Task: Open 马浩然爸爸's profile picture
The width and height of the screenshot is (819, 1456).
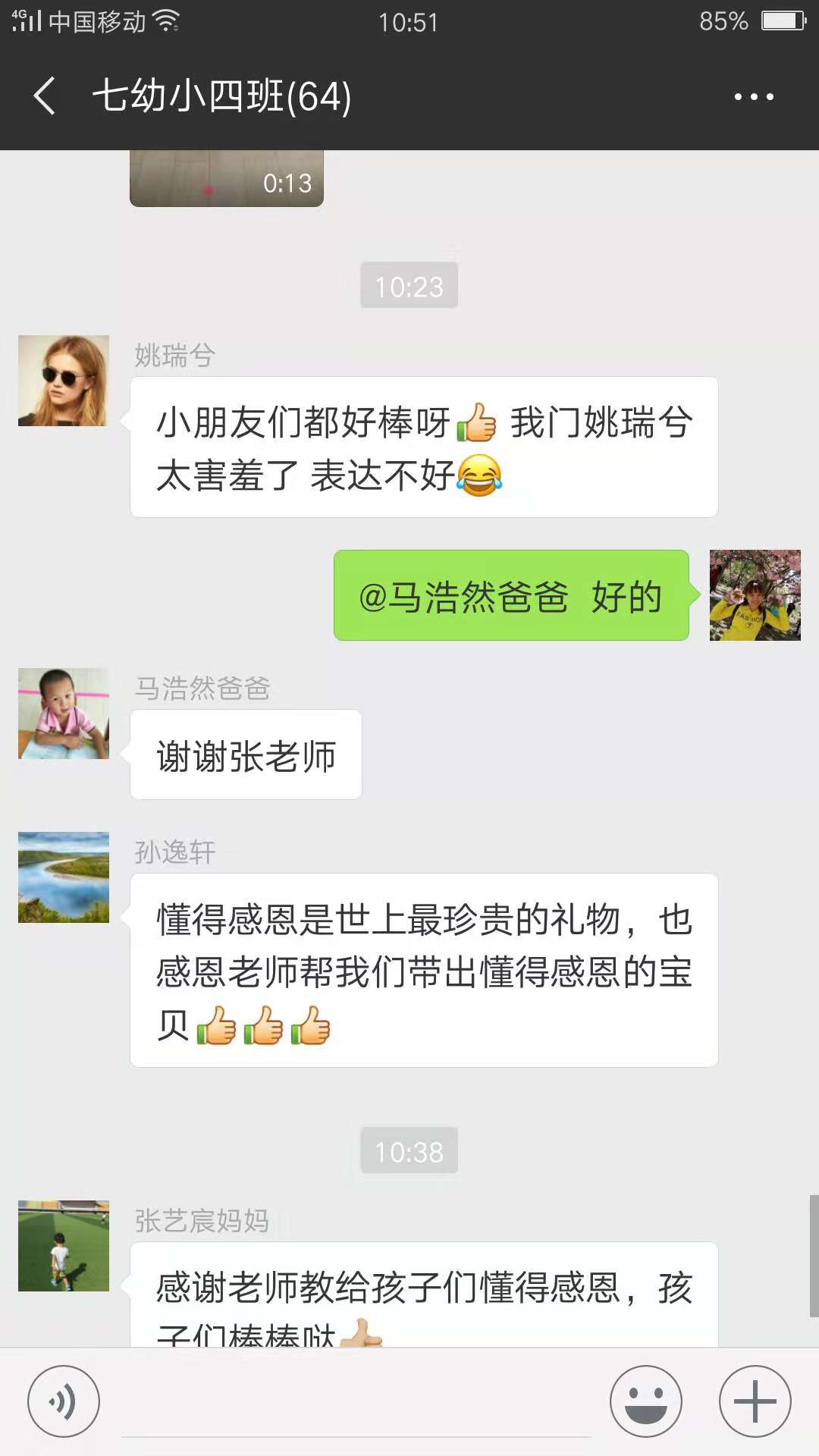Action: coord(64,714)
